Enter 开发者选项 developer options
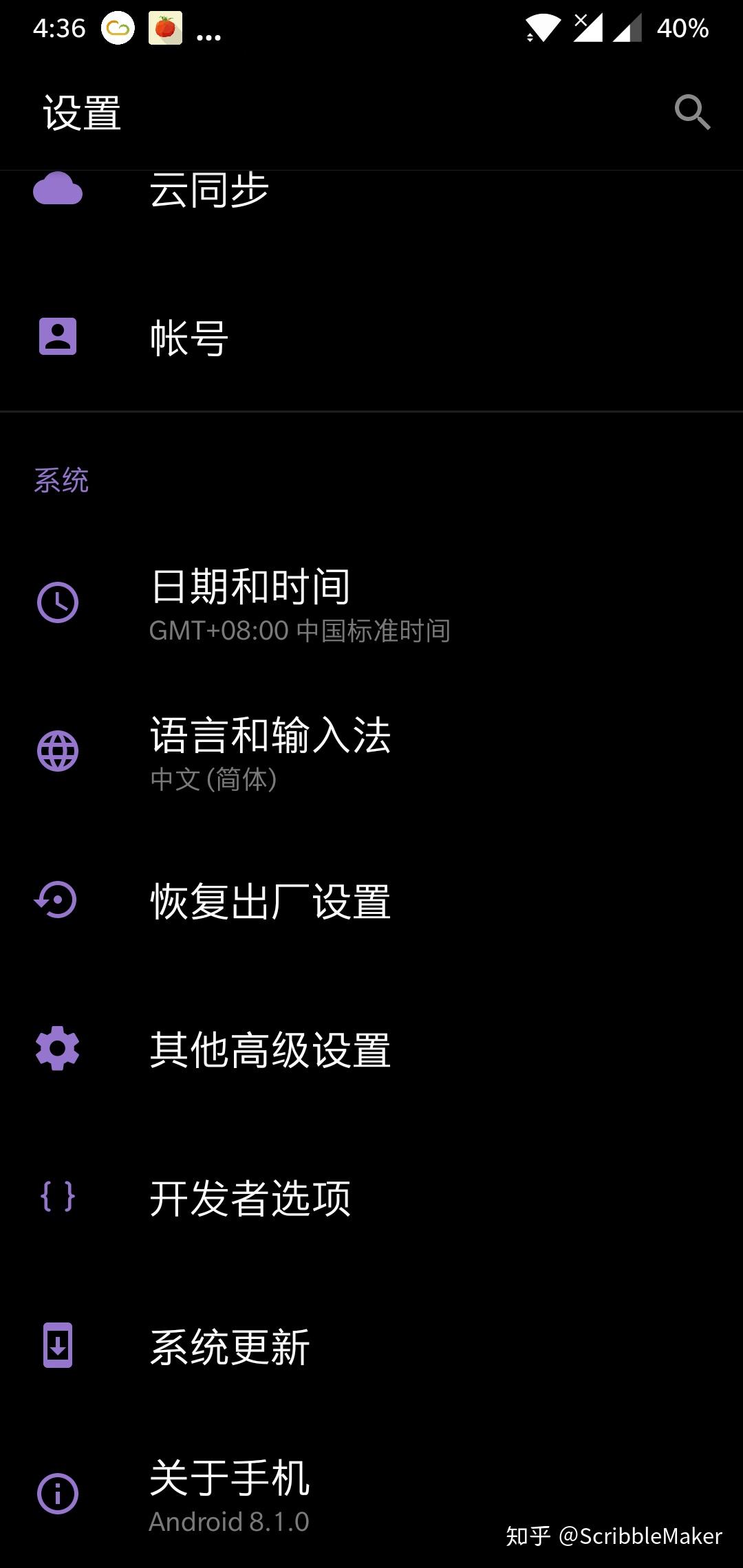 [x=250, y=1198]
